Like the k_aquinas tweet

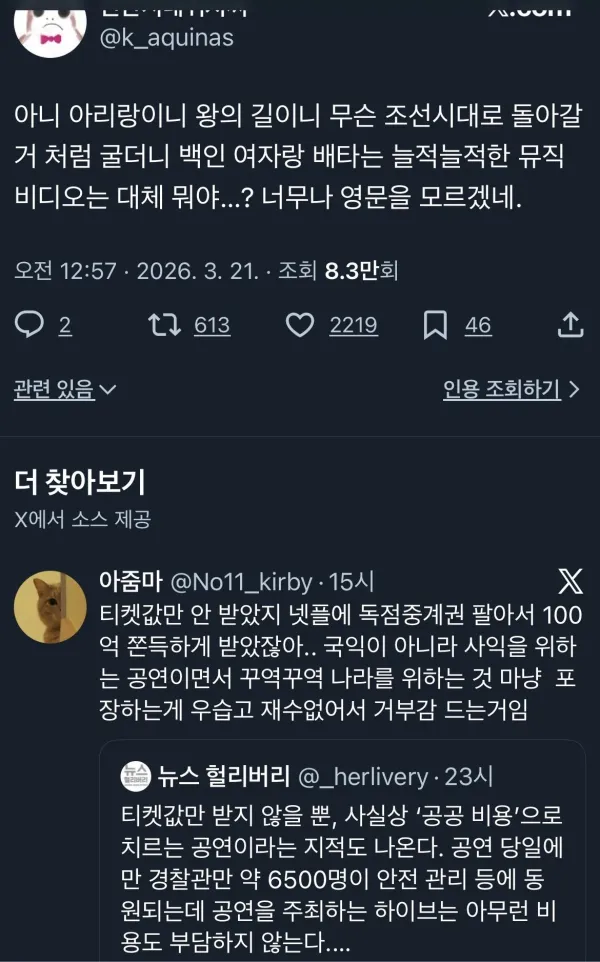pos(301,324)
